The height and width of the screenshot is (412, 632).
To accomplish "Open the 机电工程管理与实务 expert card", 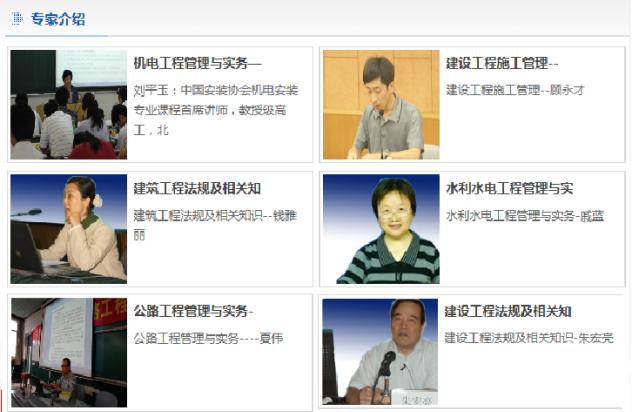I will (x=197, y=63).
